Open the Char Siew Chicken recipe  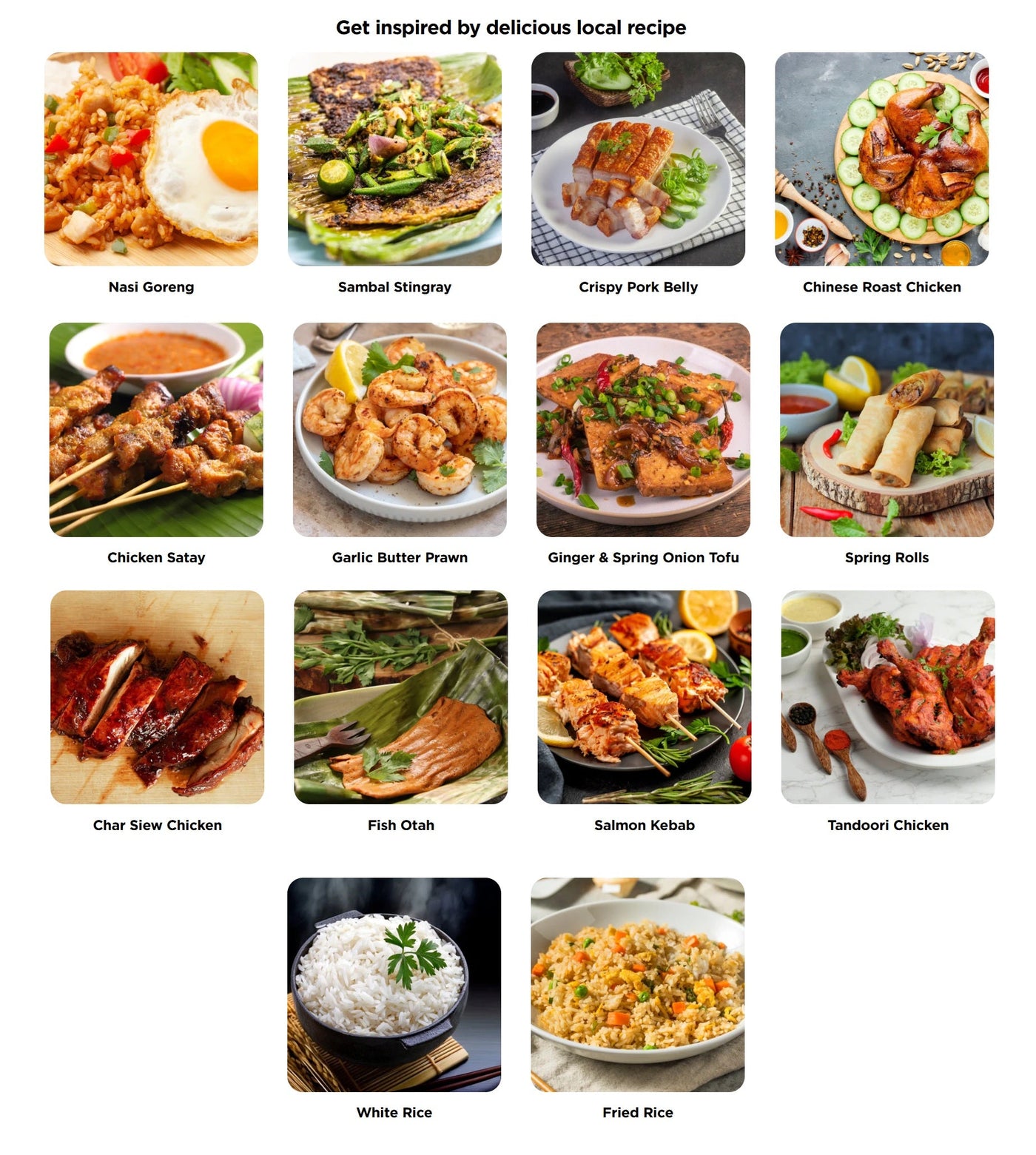click(157, 697)
